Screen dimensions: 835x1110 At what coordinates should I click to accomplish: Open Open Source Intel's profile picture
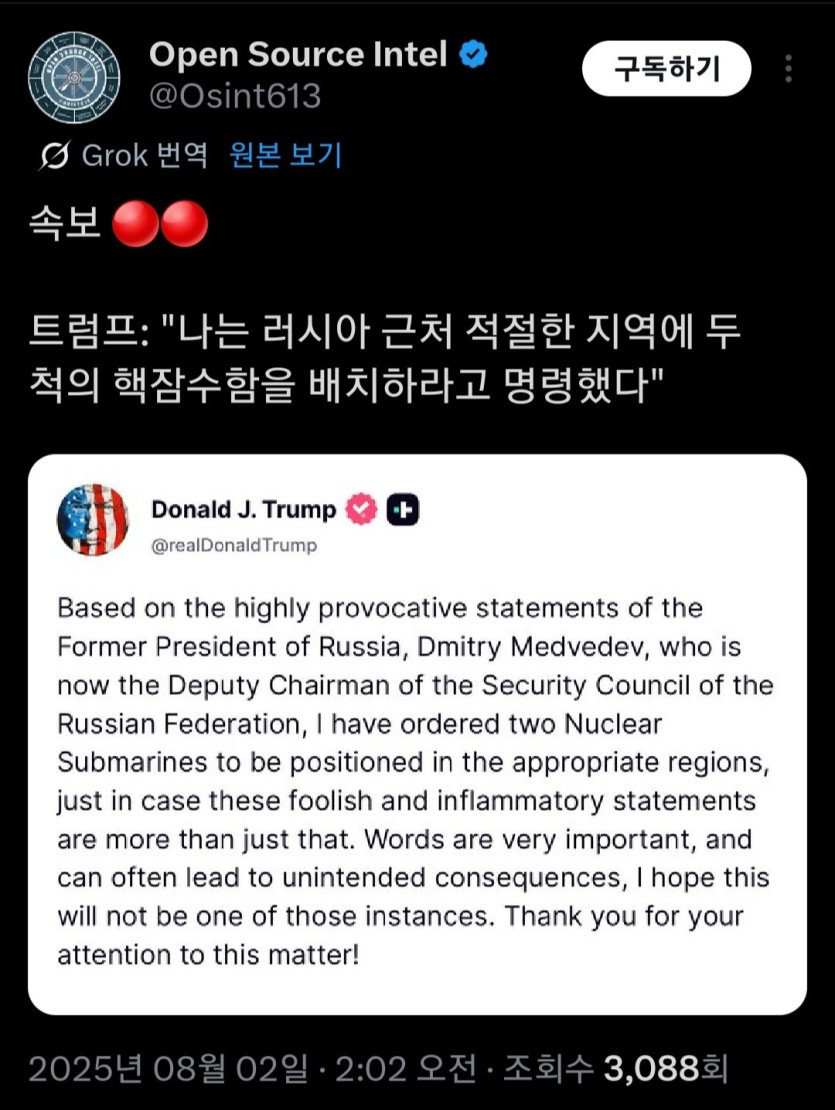click(x=74, y=76)
